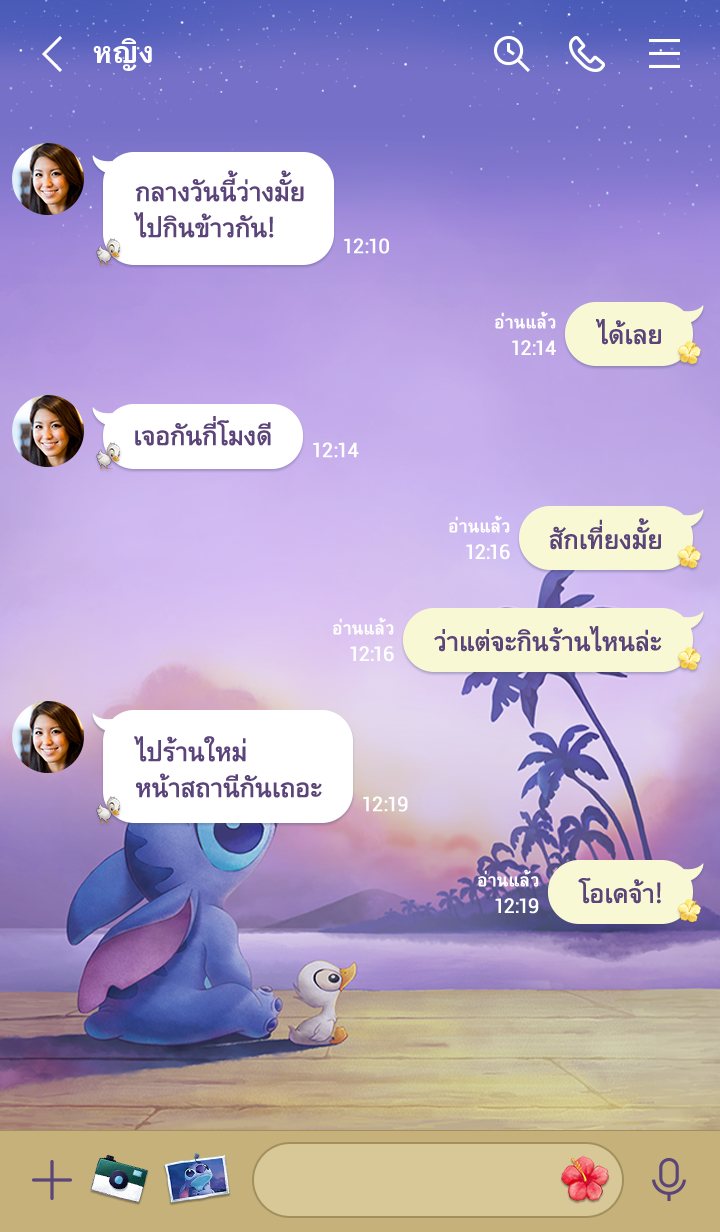Screen dimensions: 720x1232
Task: Launch the camera from the chat bar
Action: click(x=119, y=1179)
